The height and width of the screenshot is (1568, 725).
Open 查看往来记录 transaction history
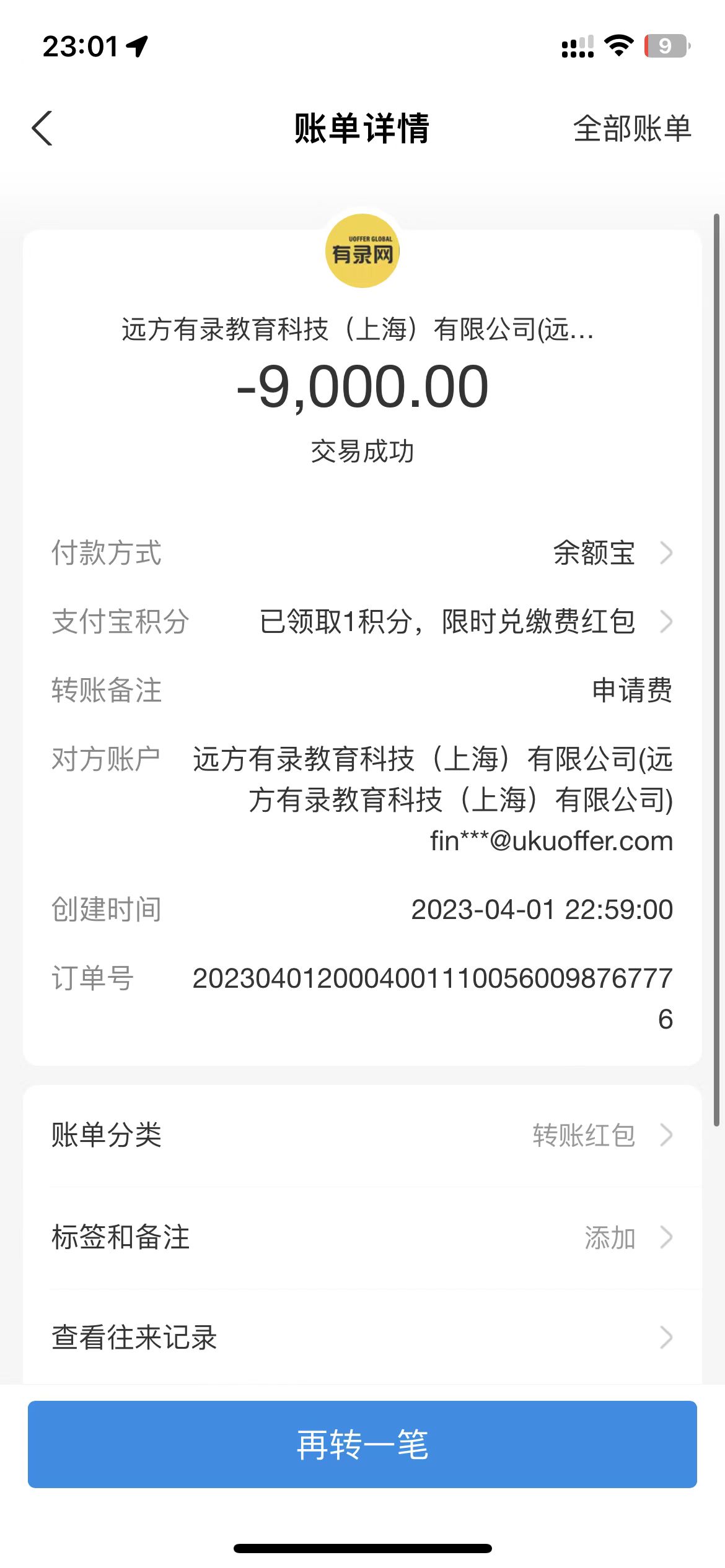(x=362, y=1338)
